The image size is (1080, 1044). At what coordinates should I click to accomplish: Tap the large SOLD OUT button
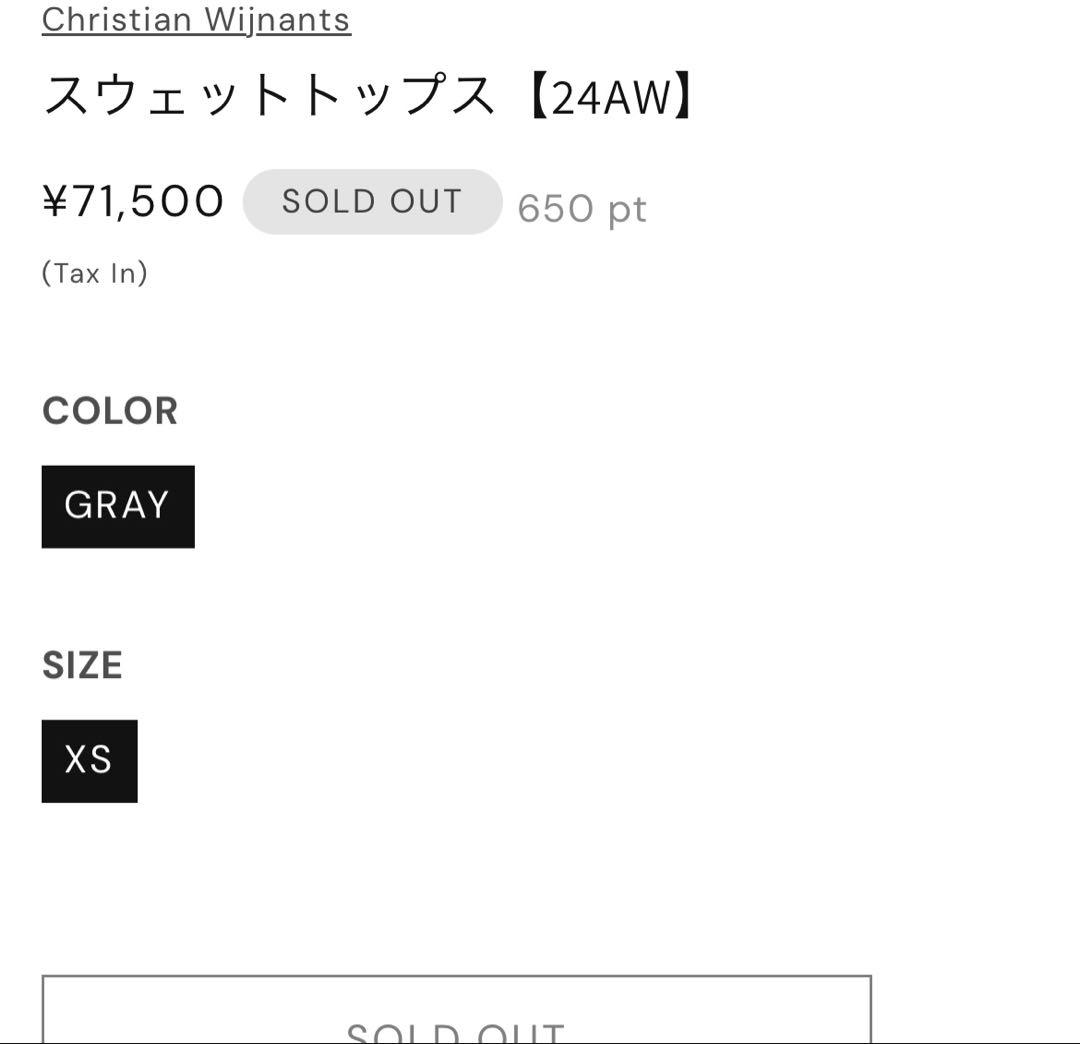456,1012
